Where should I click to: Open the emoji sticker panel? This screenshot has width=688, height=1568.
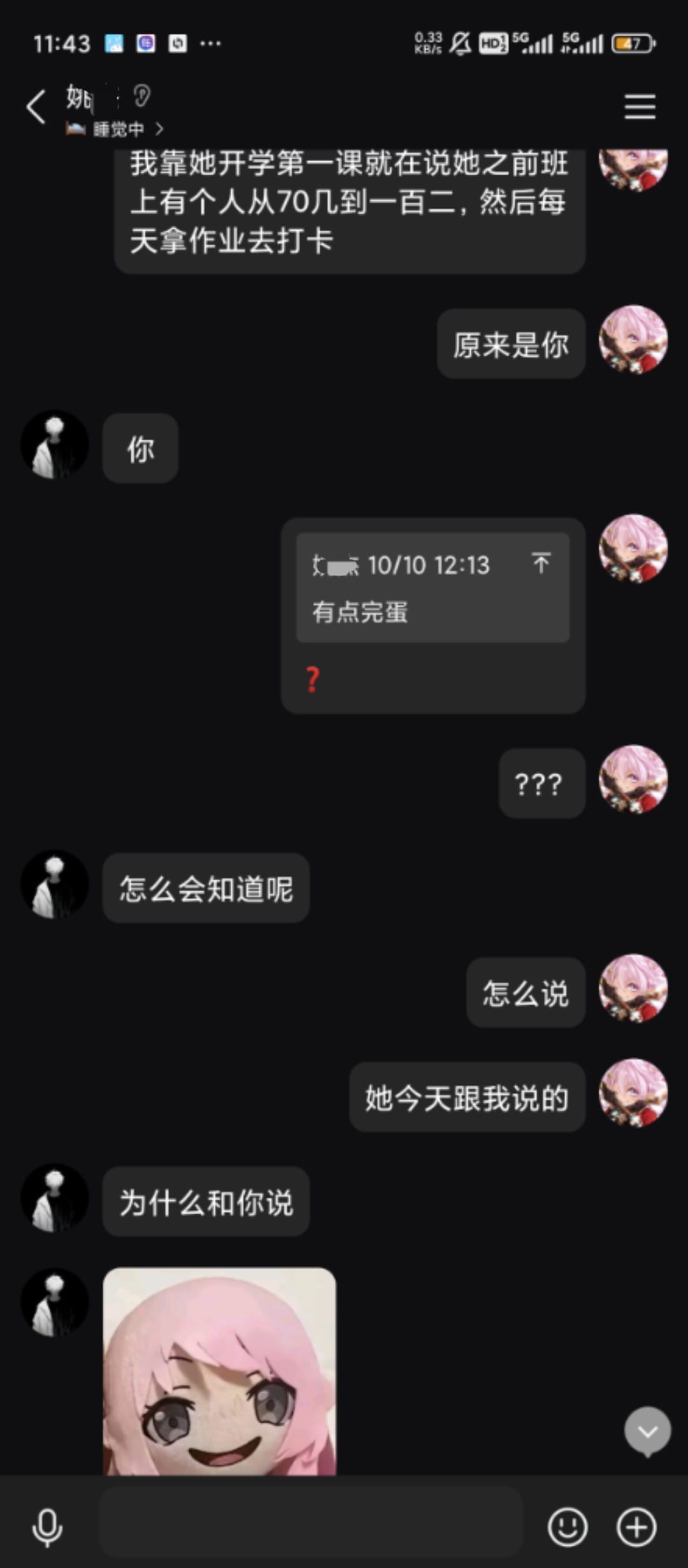tap(567, 1527)
